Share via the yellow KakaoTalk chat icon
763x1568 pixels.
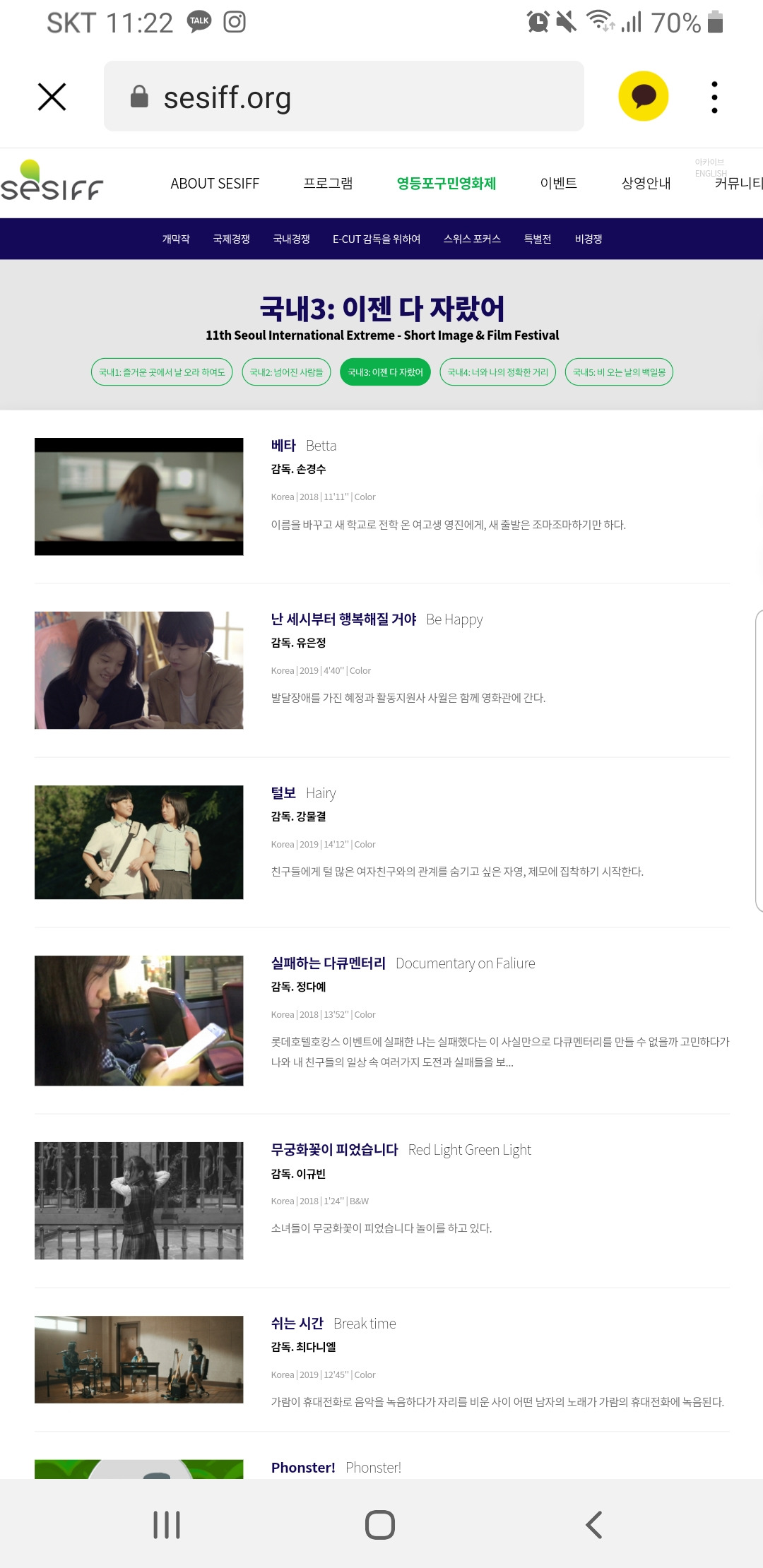pos(643,97)
